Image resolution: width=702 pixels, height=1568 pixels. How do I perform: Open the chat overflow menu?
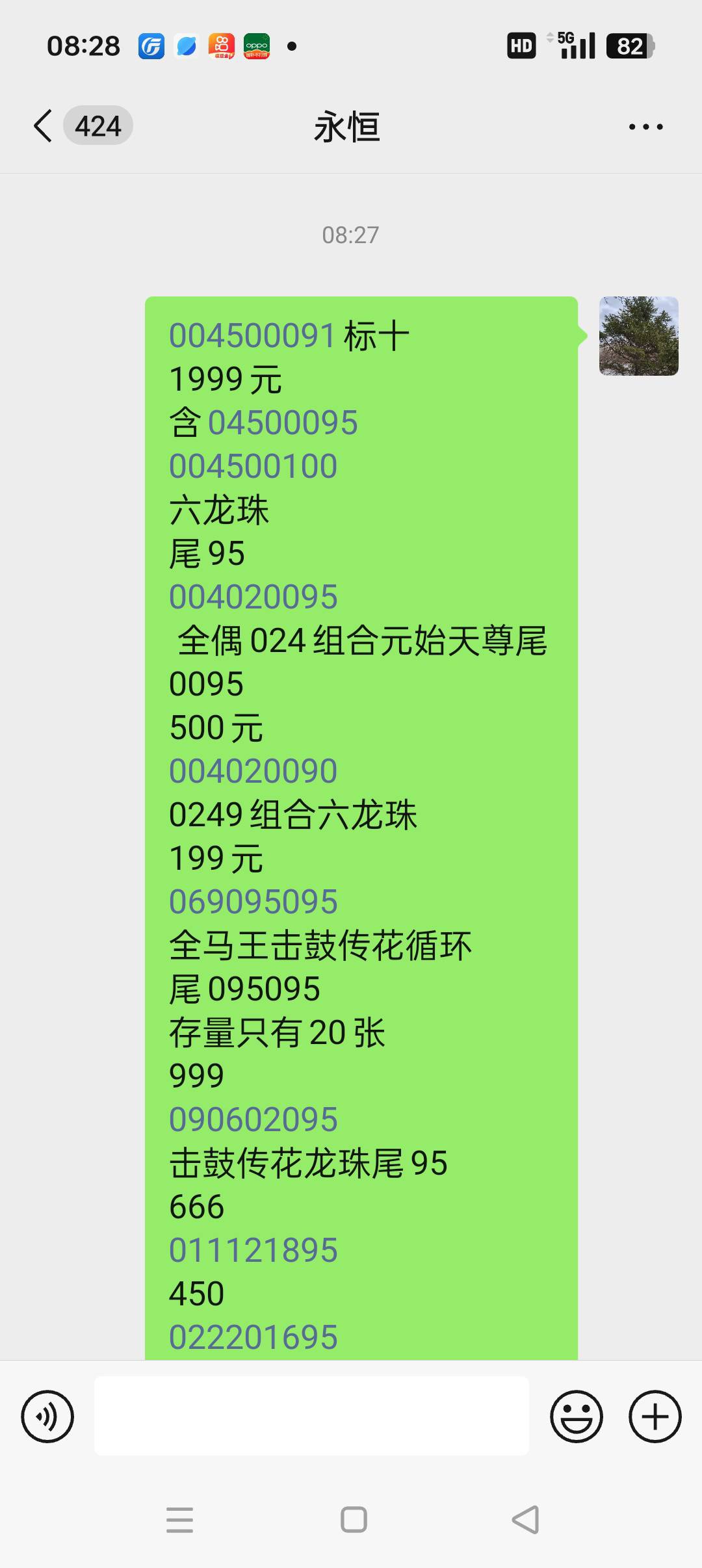pyautogui.click(x=645, y=127)
